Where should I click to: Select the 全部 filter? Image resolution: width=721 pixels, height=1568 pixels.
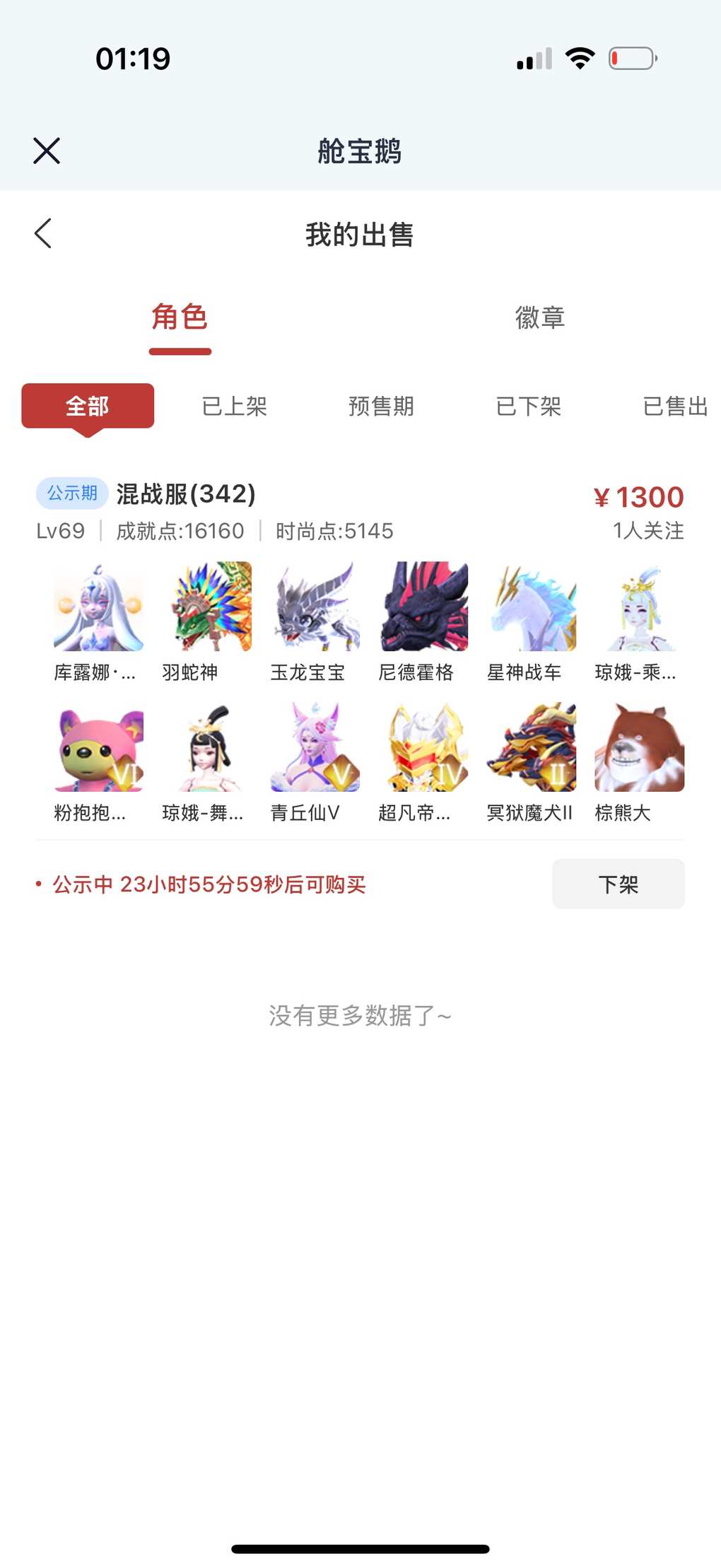pos(88,406)
